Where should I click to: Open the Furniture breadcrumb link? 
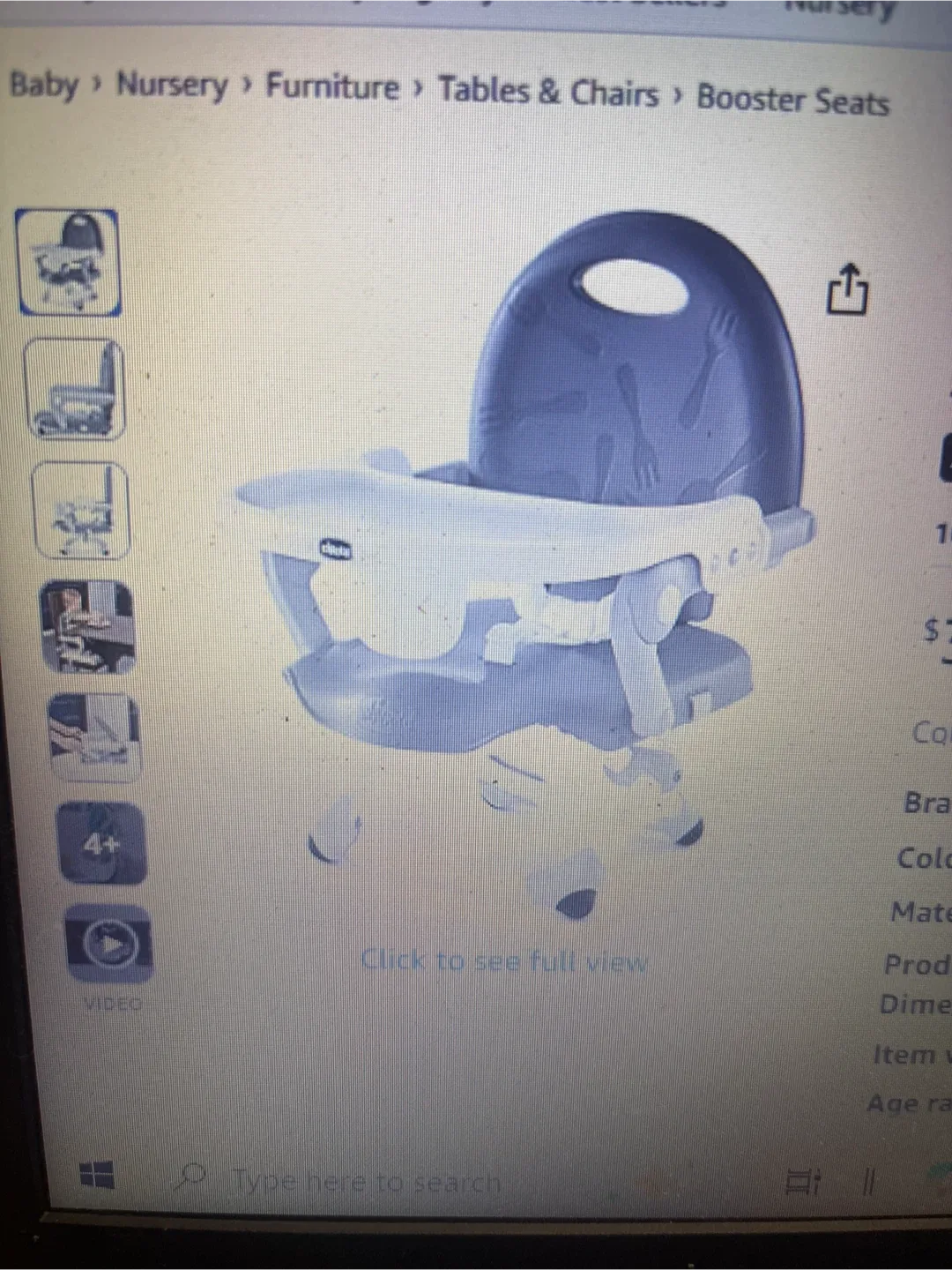(331, 88)
